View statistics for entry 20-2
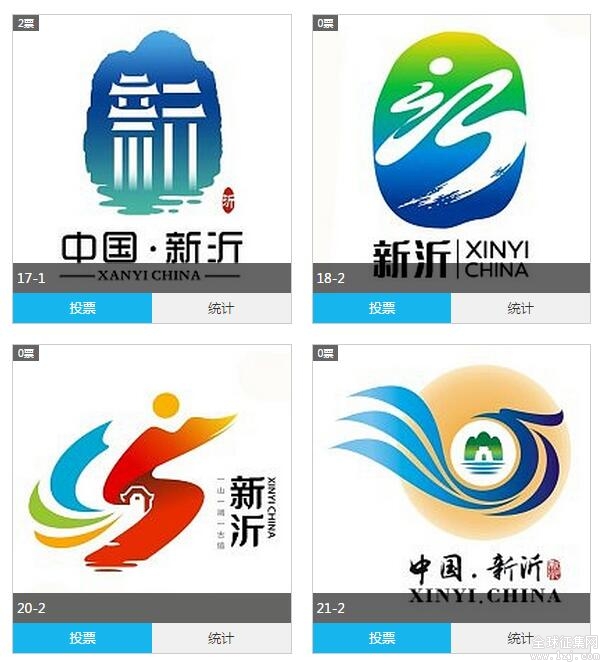The height and width of the screenshot is (664, 602). (221, 638)
